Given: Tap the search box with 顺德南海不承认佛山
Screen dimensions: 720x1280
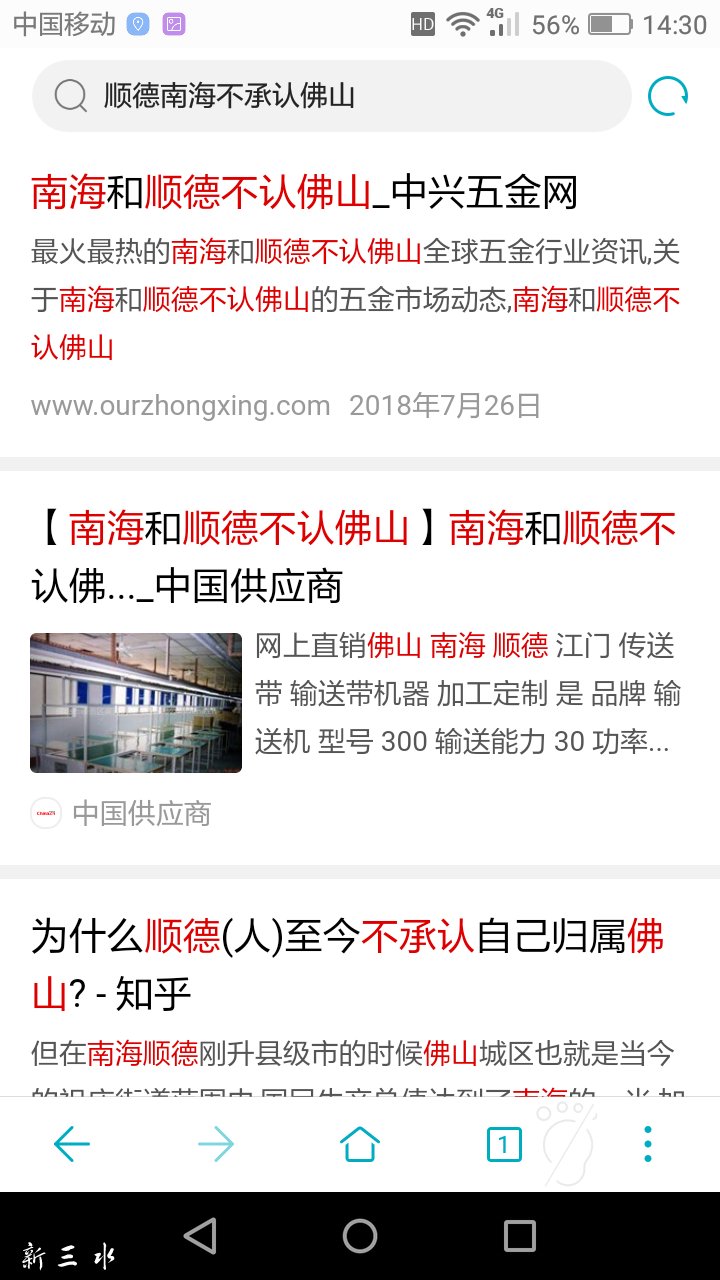Looking at the screenshot, I should pos(330,96).
